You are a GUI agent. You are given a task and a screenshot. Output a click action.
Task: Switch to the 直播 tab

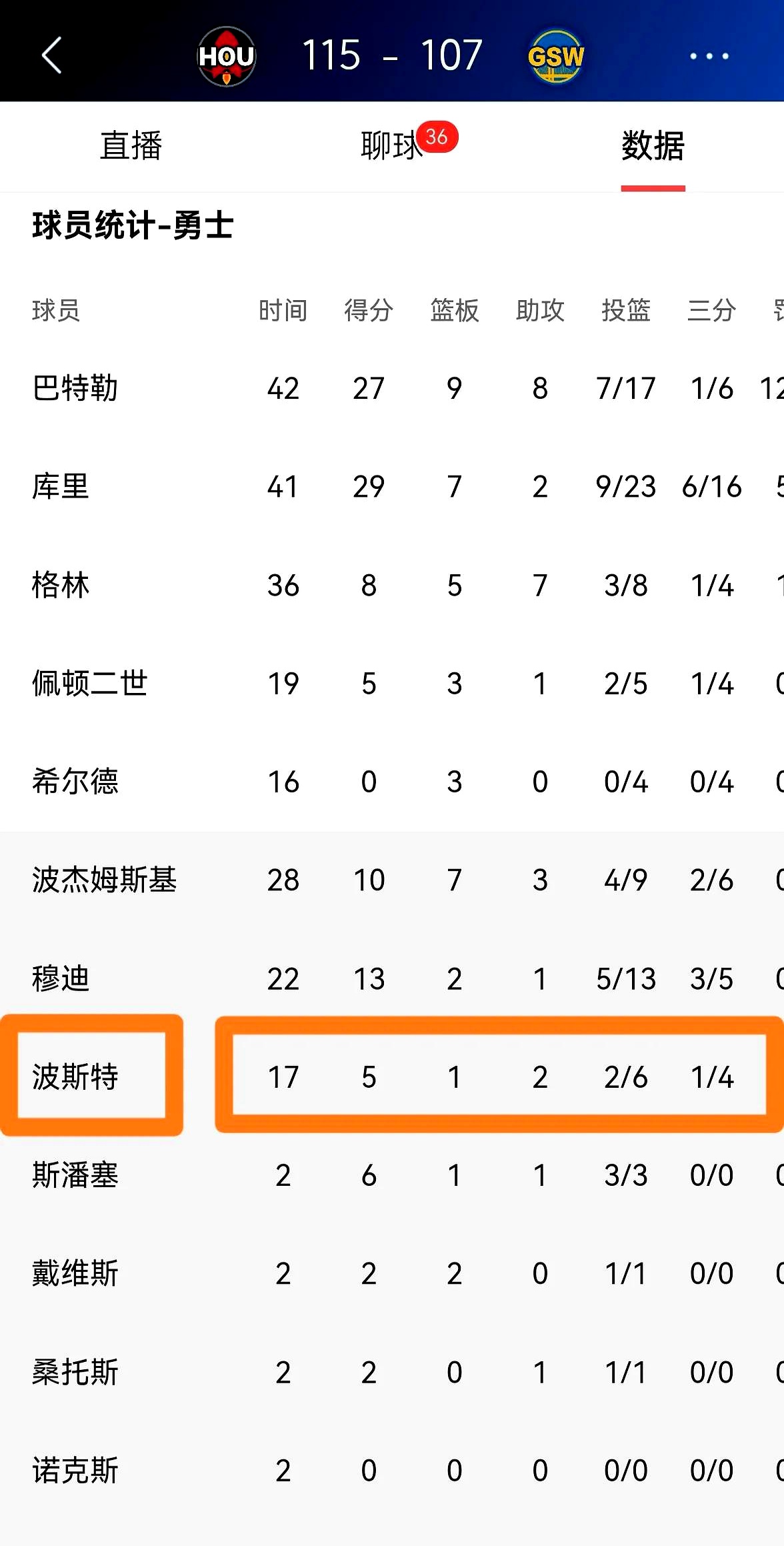click(x=131, y=145)
